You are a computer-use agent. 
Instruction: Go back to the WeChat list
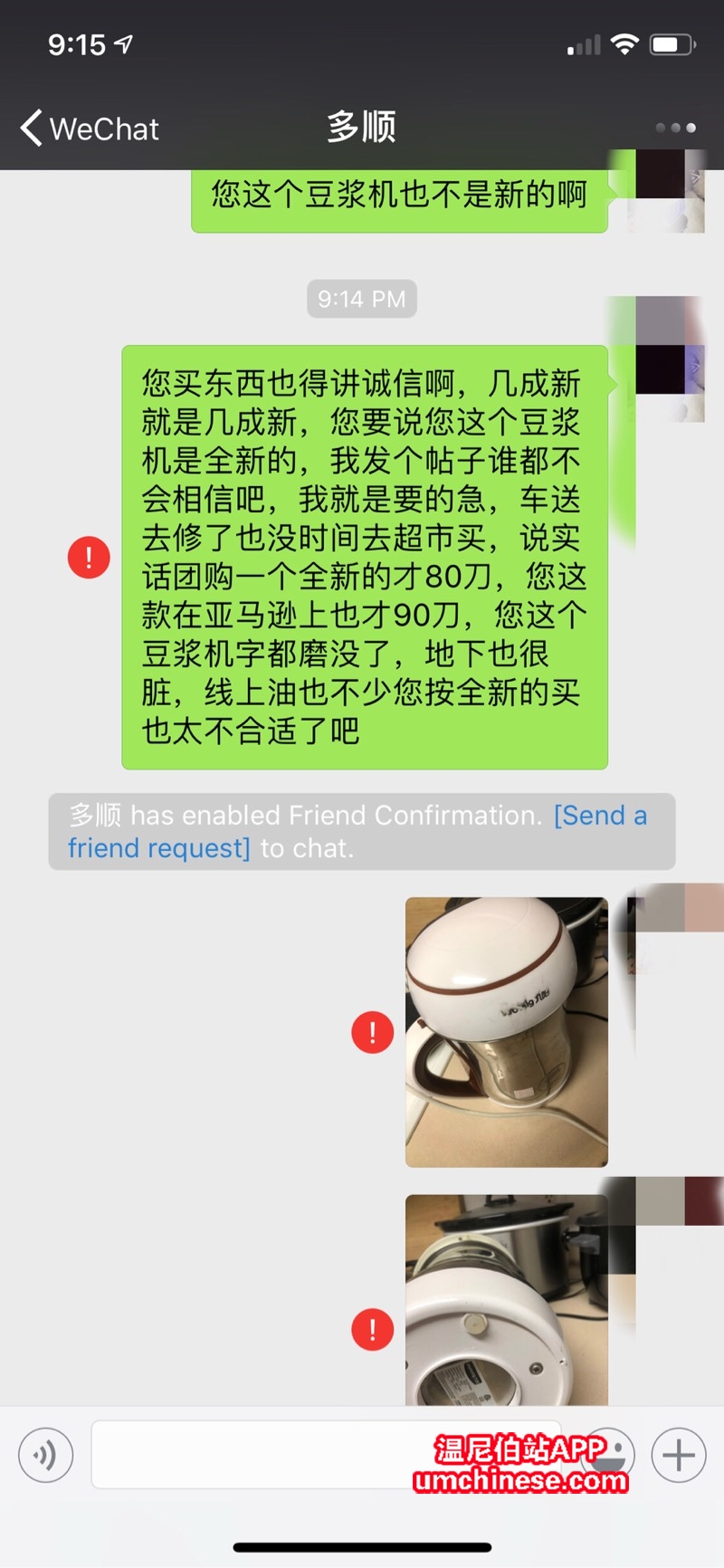point(89,129)
